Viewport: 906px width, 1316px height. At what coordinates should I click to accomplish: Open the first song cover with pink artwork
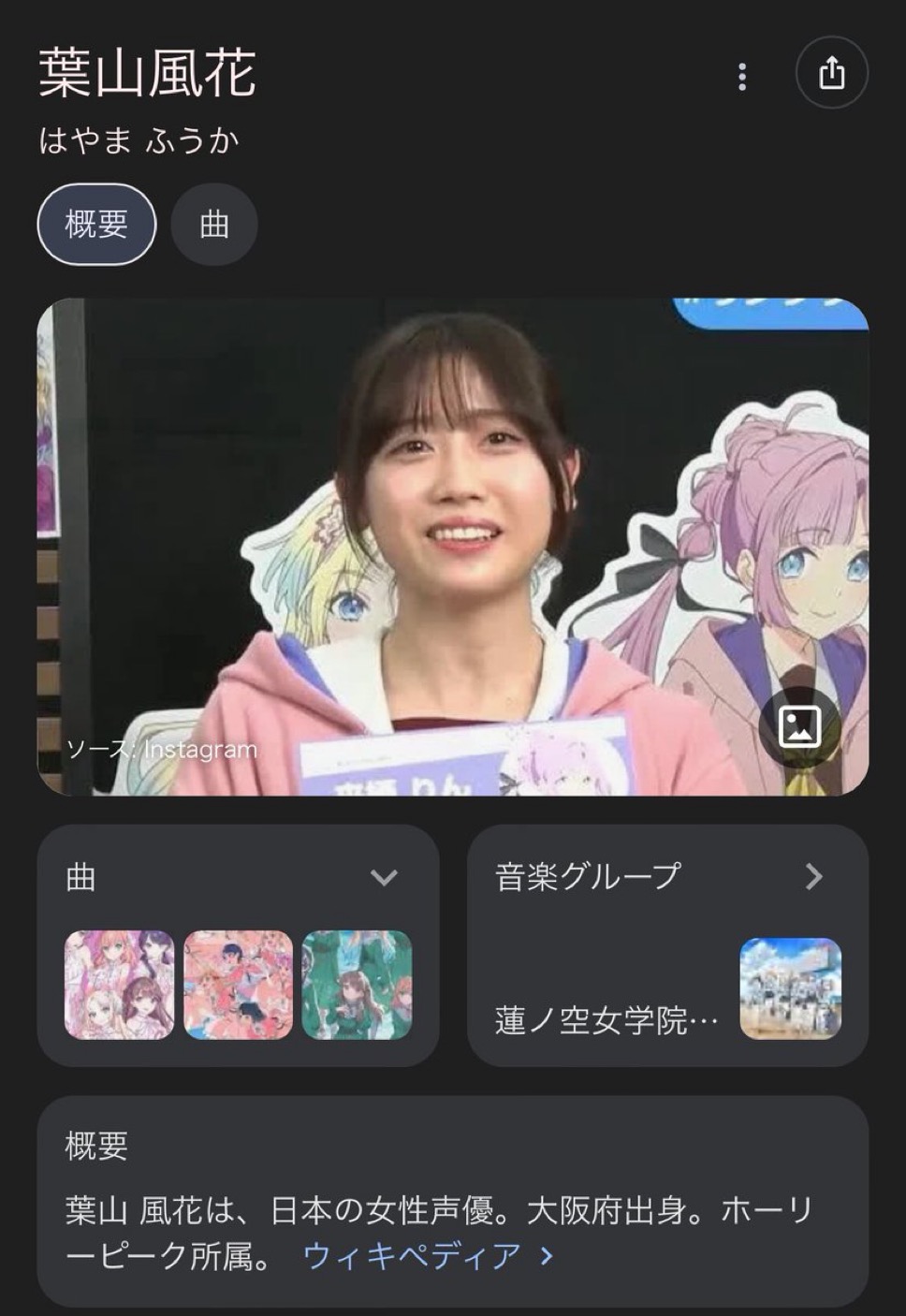(x=119, y=985)
